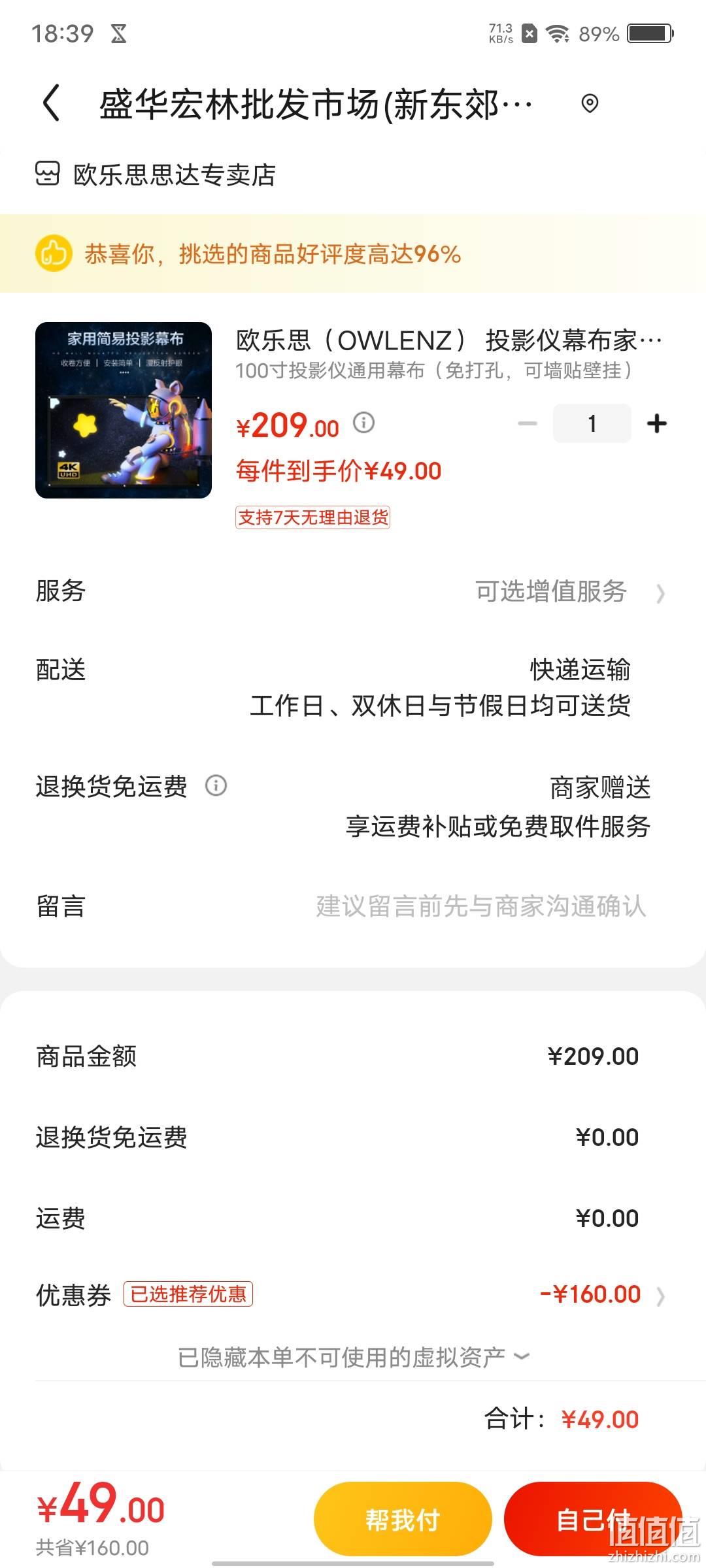
Task: Enter a message in the 留言 field
Action: coord(481,906)
